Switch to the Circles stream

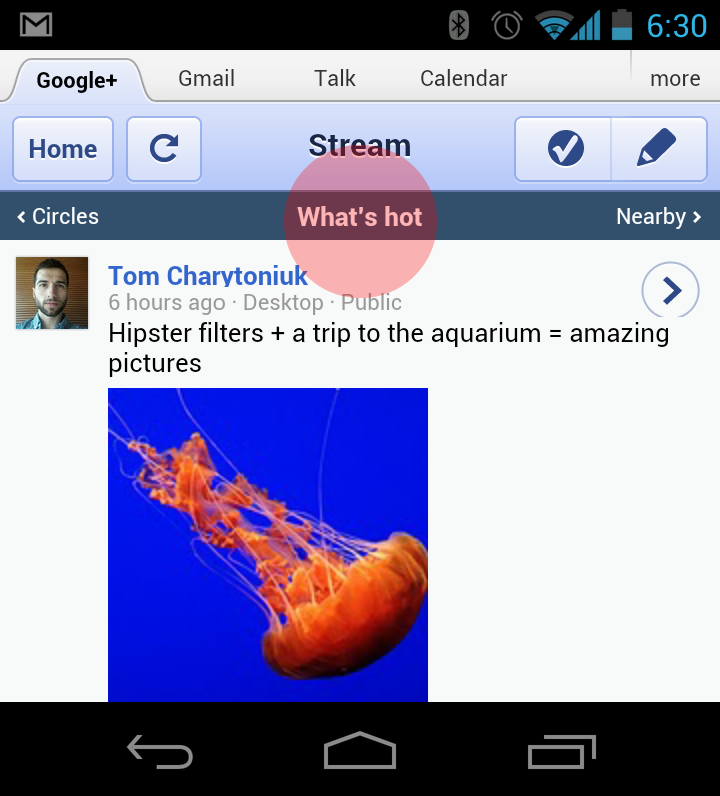click(58, 217)
